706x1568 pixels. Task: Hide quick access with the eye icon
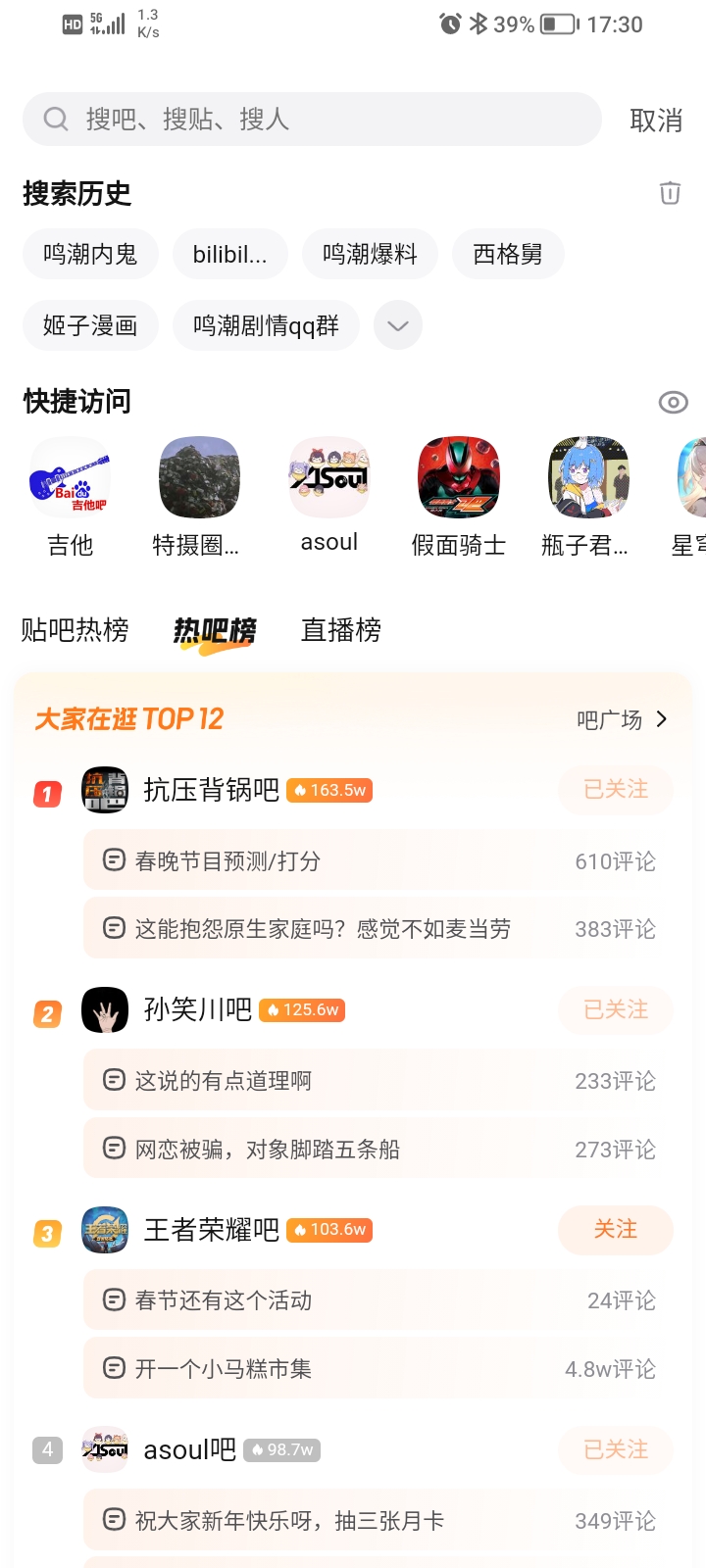pyautogui.click(x=673, y=402)
